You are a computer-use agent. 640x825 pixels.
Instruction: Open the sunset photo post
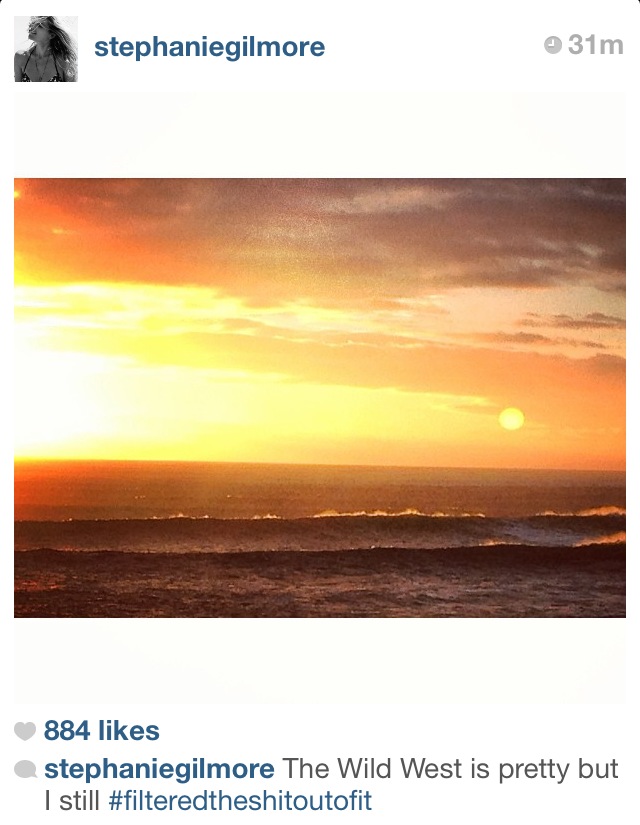[320, 397]
